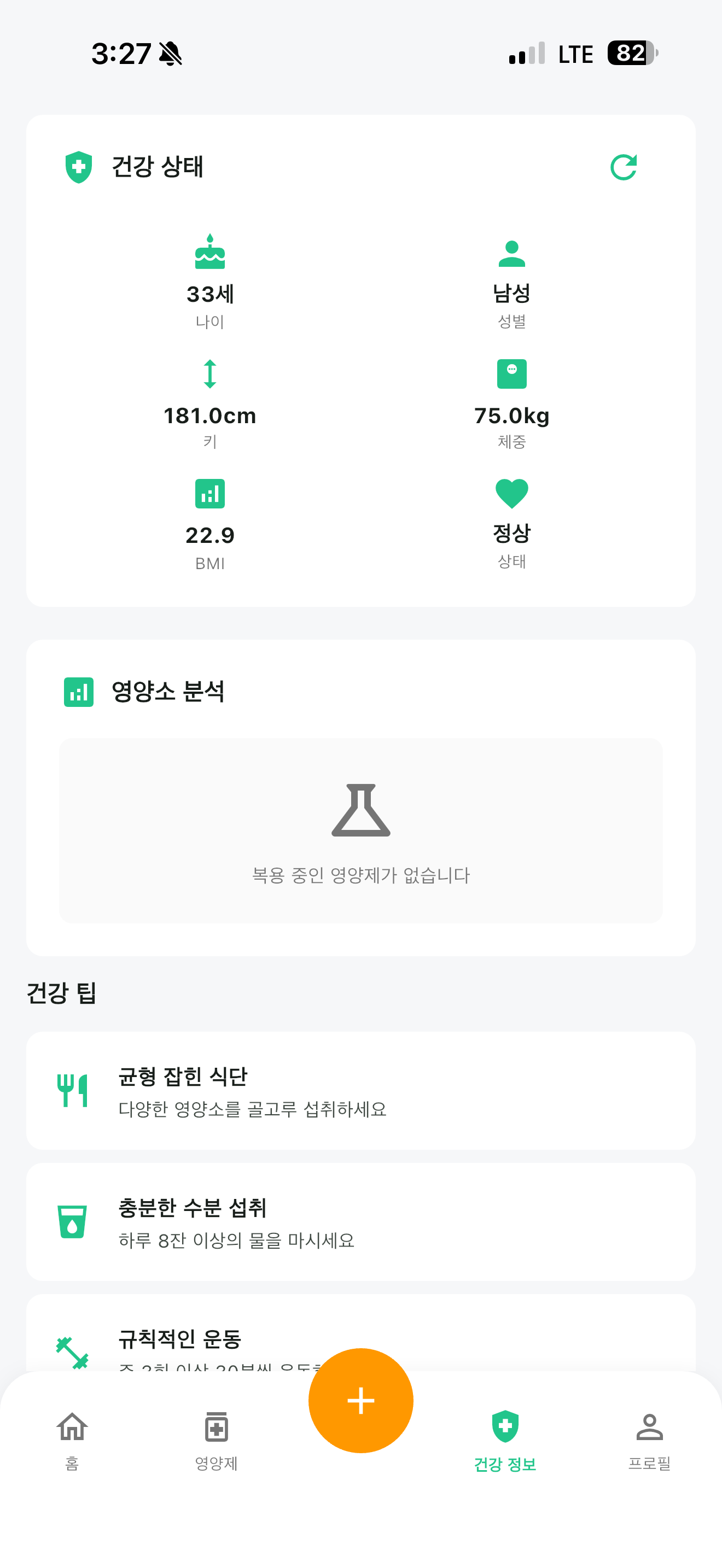
Task: Refresh the 건강 상태 card
Action: pos(624,167)
